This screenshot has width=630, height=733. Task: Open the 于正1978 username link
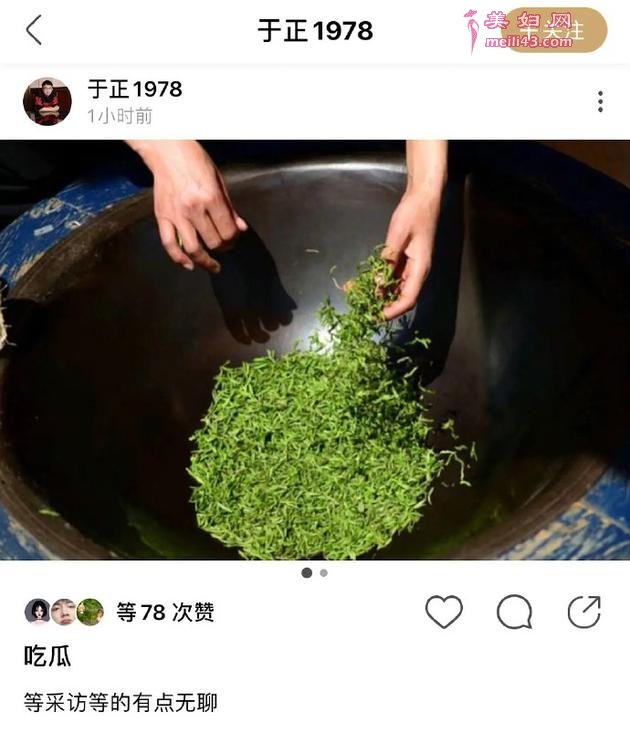135,89
